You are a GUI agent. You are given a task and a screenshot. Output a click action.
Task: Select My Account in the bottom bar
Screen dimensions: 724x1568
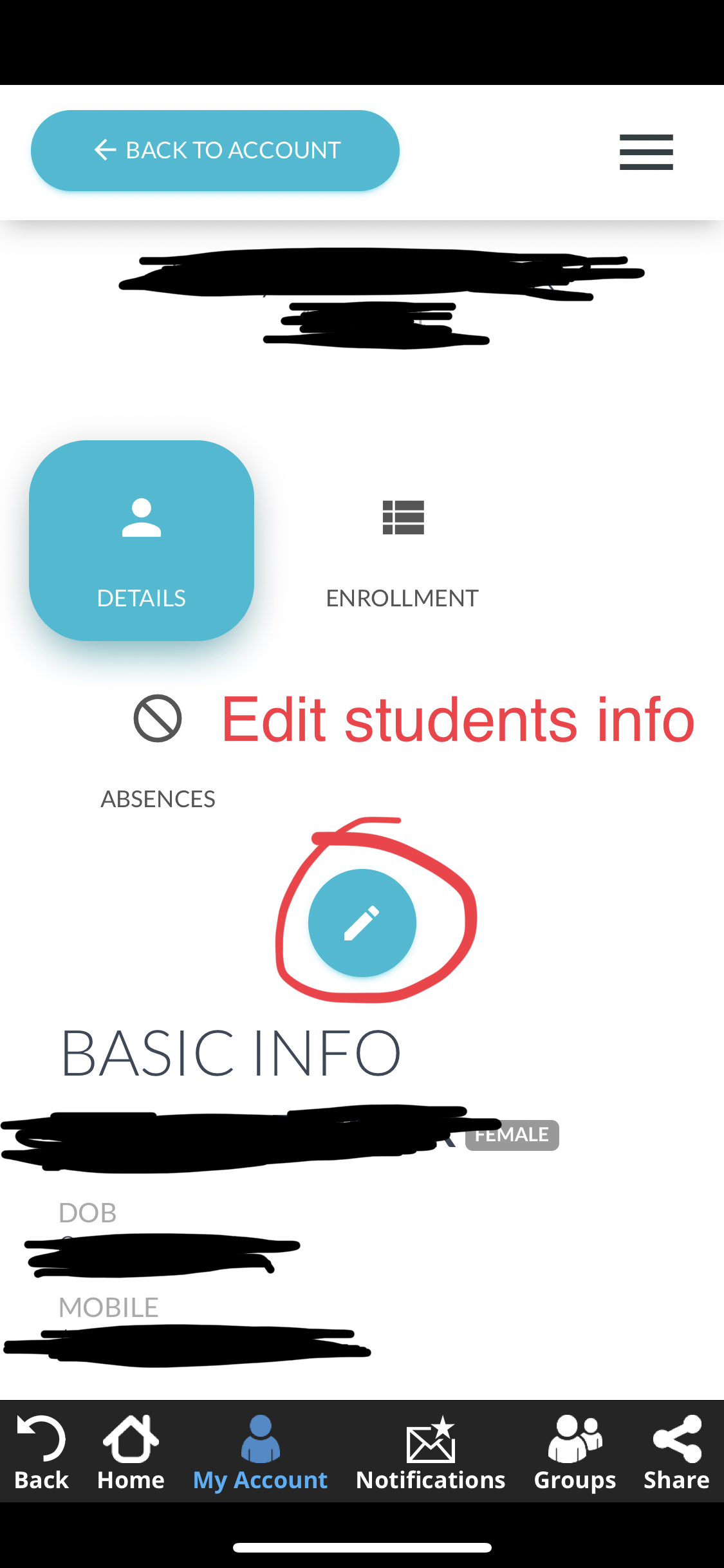tap(260, 1452)
